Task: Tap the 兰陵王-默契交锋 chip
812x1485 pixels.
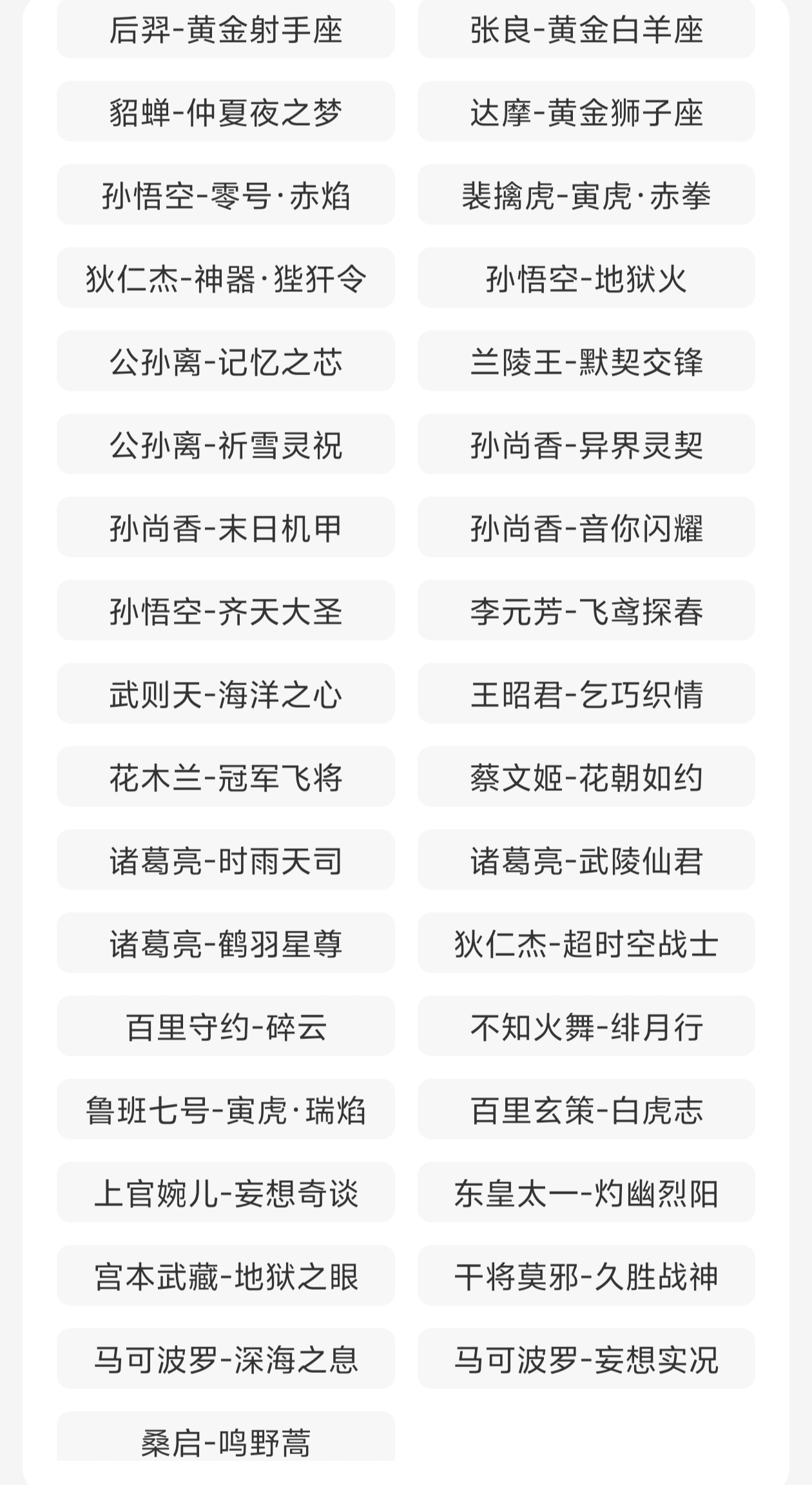Action: click(x=586, y=361)
